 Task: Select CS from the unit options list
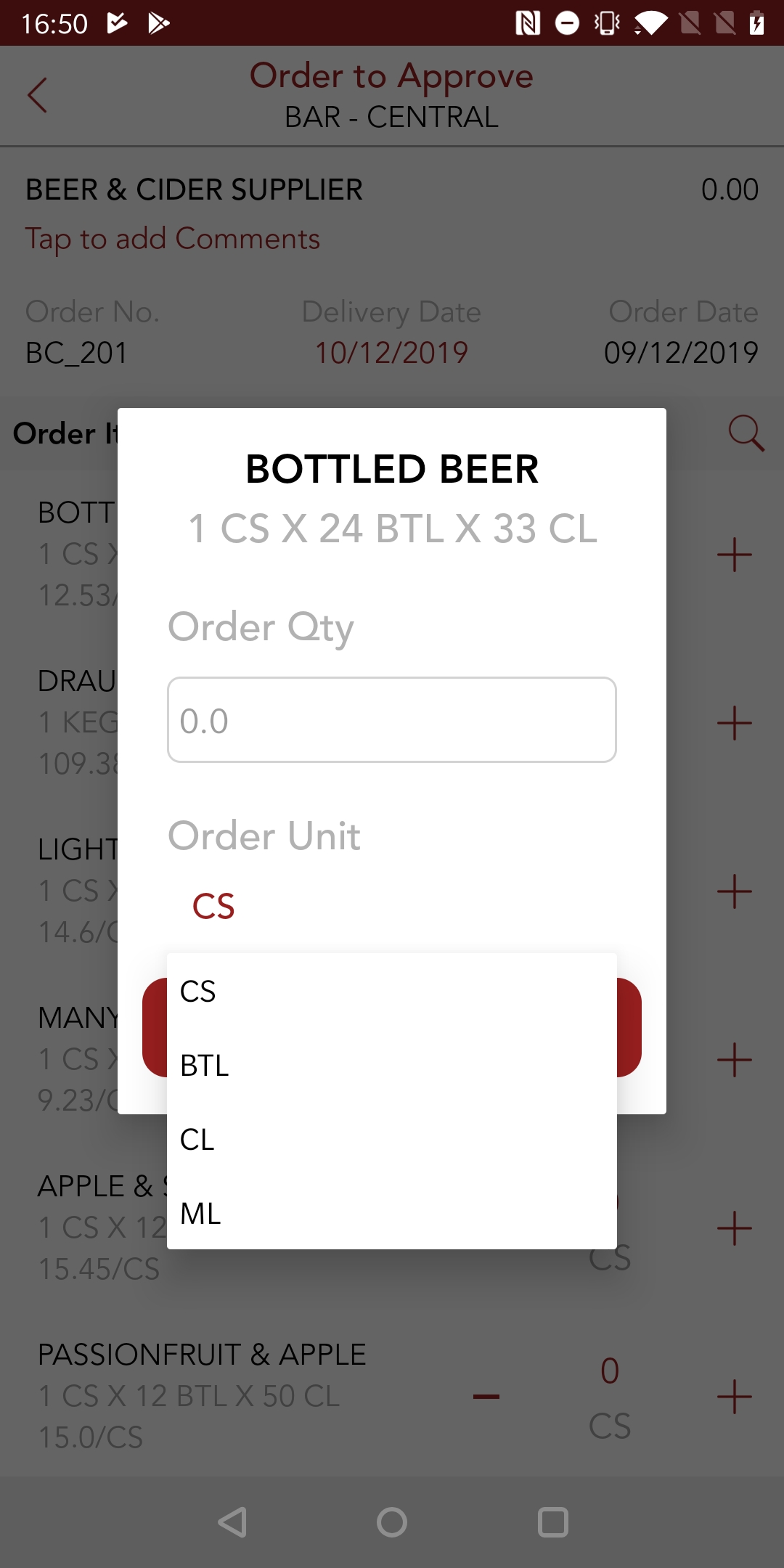[197, 992]
